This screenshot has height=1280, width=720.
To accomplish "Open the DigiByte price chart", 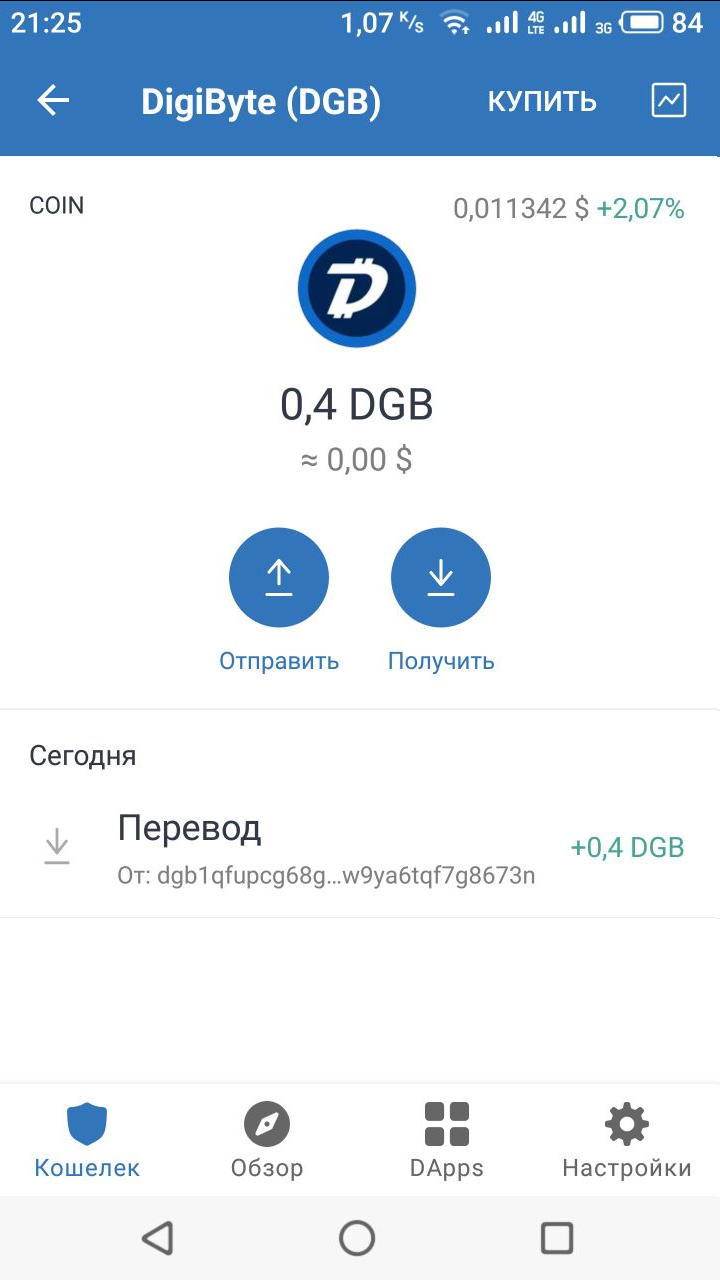I will [x=669, y=100].
